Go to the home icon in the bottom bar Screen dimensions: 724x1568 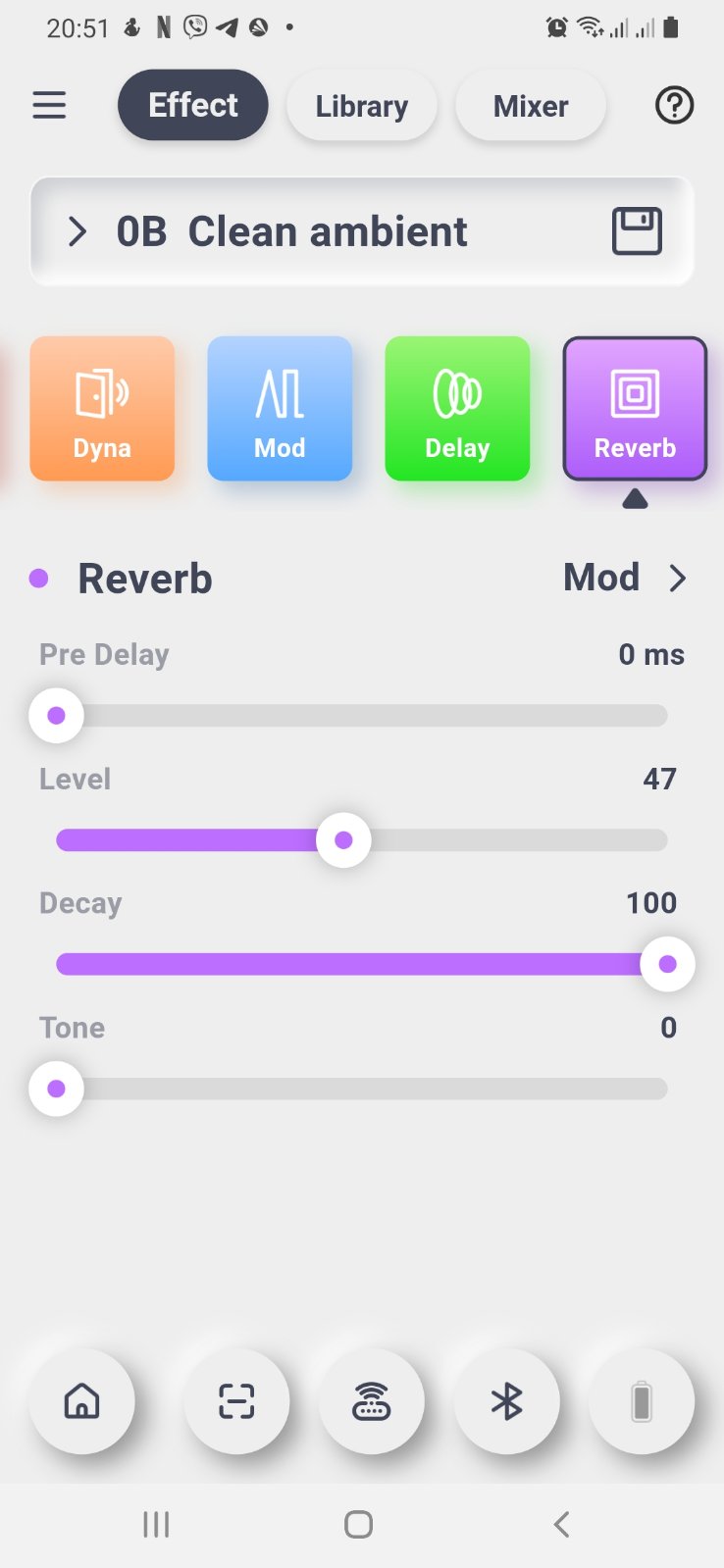(81, 1401)
